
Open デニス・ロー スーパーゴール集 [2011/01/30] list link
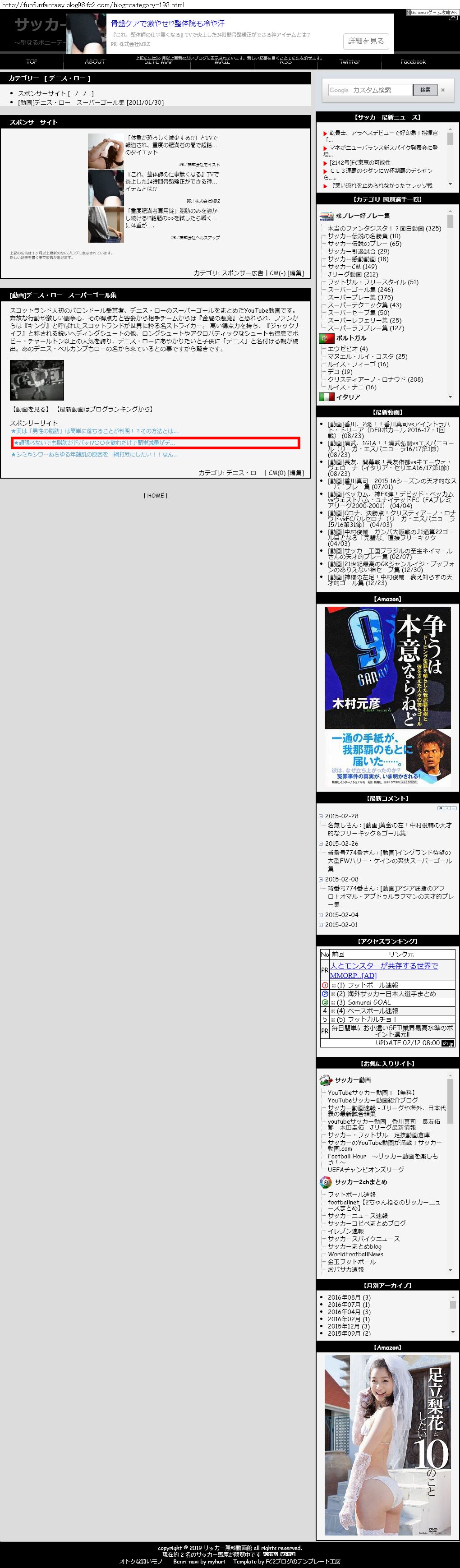91,103
